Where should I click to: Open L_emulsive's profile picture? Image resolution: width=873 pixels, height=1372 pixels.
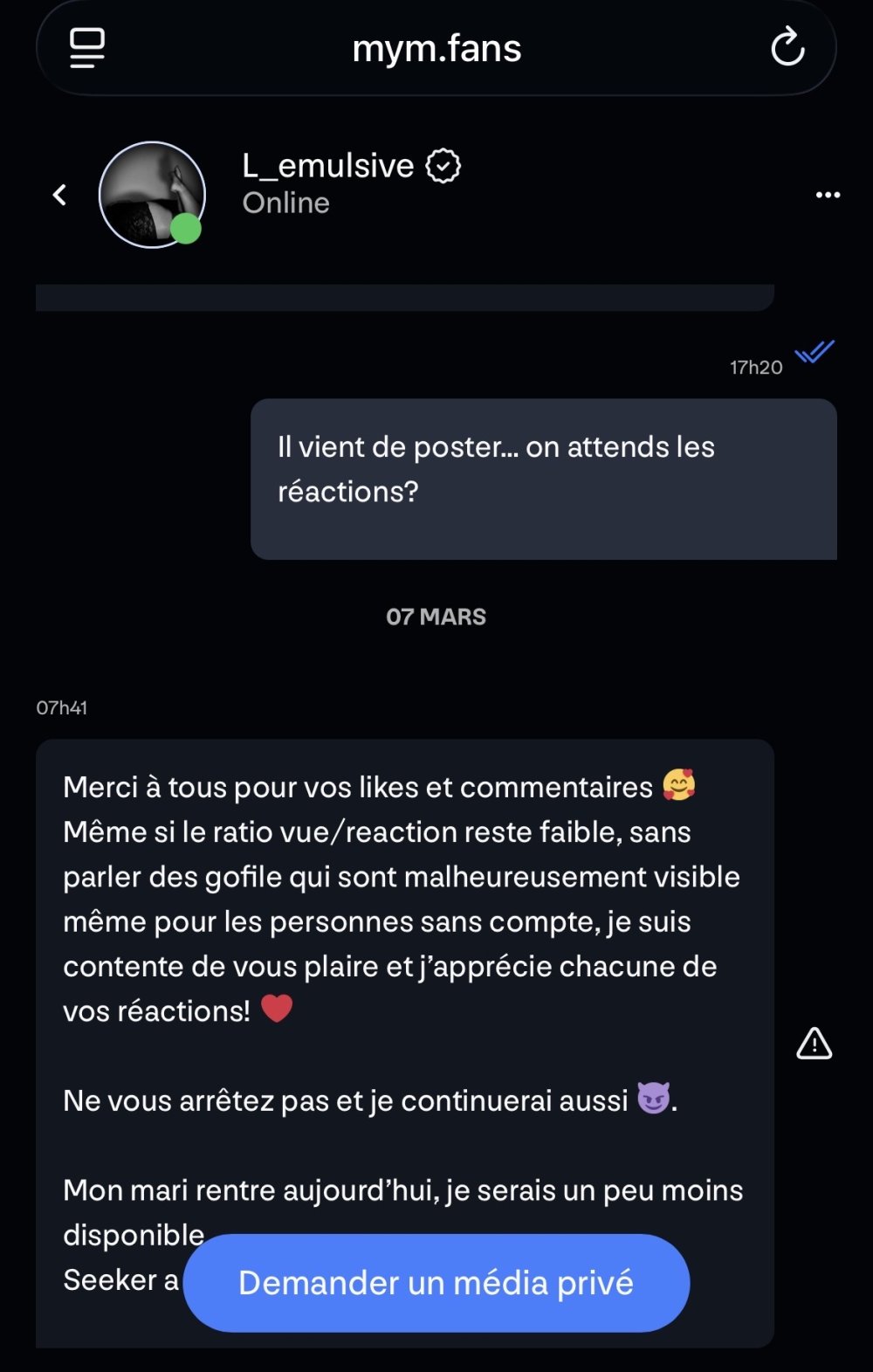coord(152,195)
